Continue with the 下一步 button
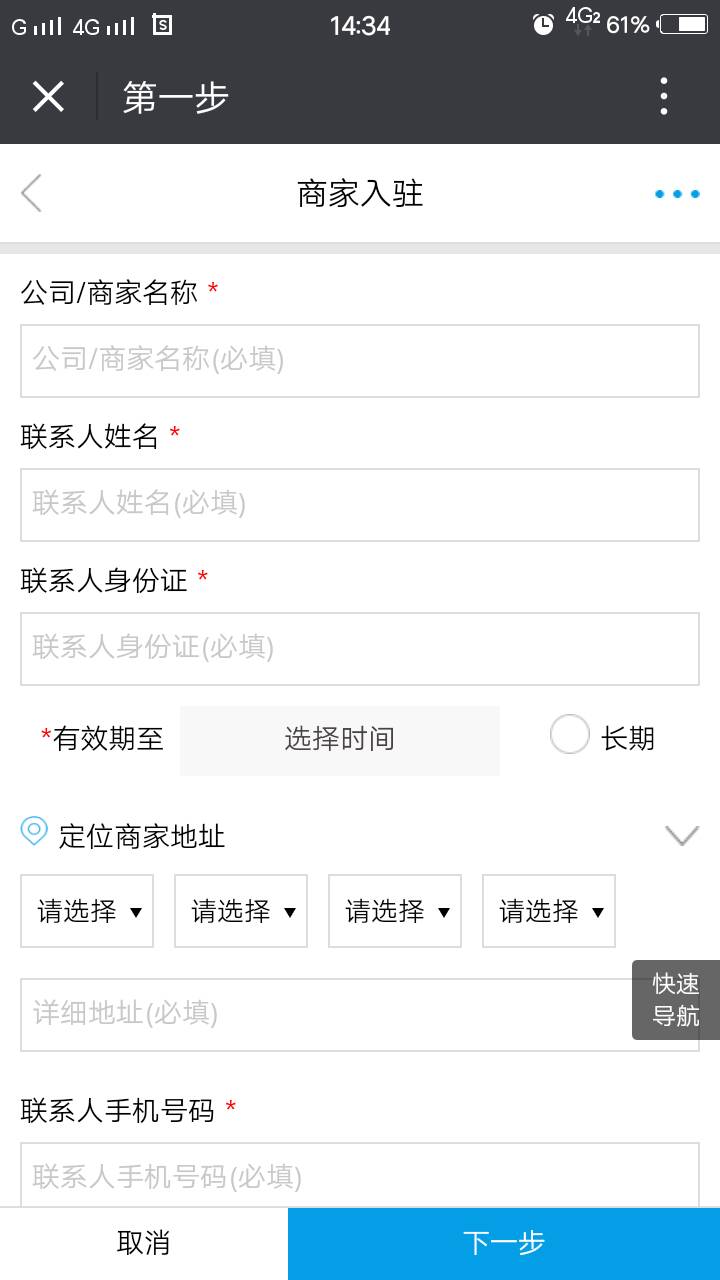This screenshot has height=1280, width=720. point(504,1244)
